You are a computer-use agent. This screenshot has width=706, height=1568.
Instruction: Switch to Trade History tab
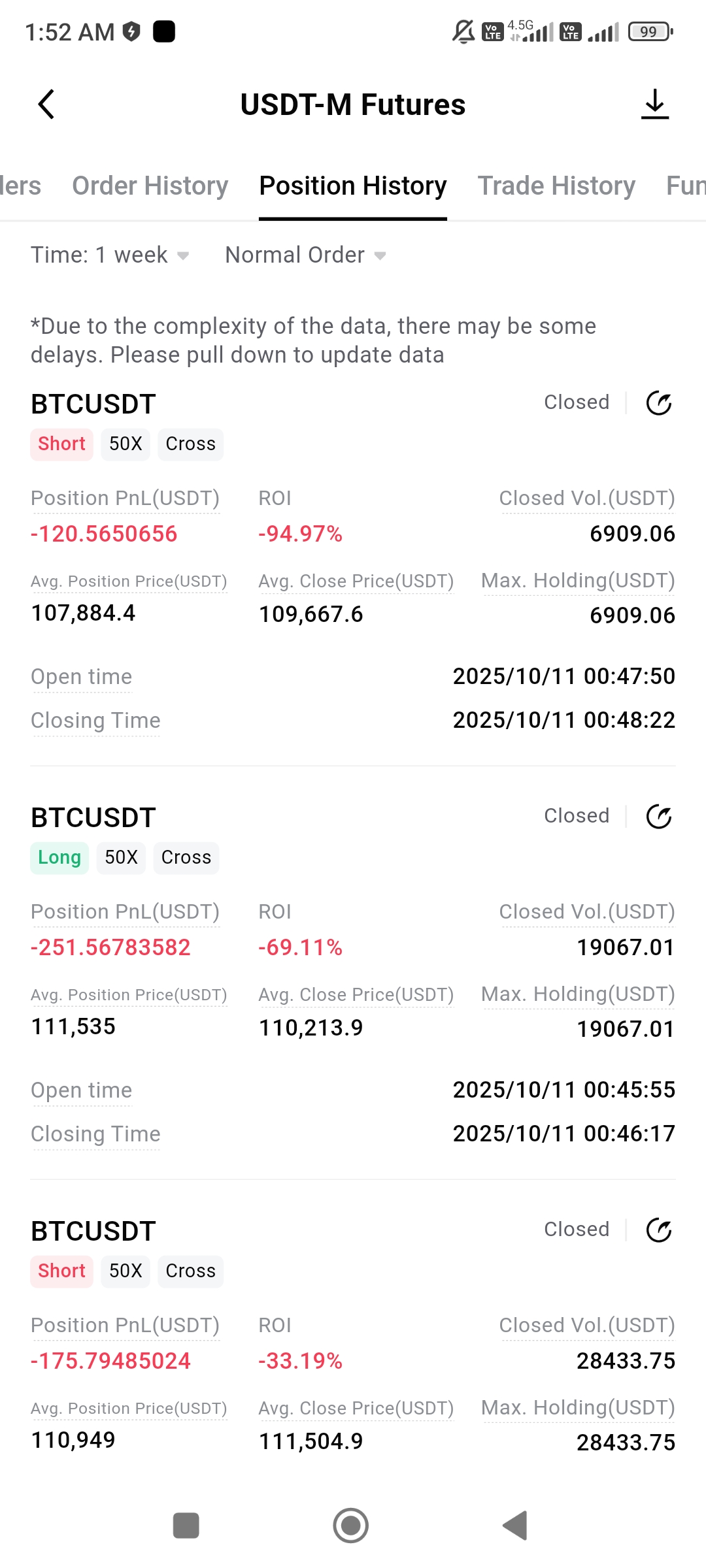coord(556,186)
